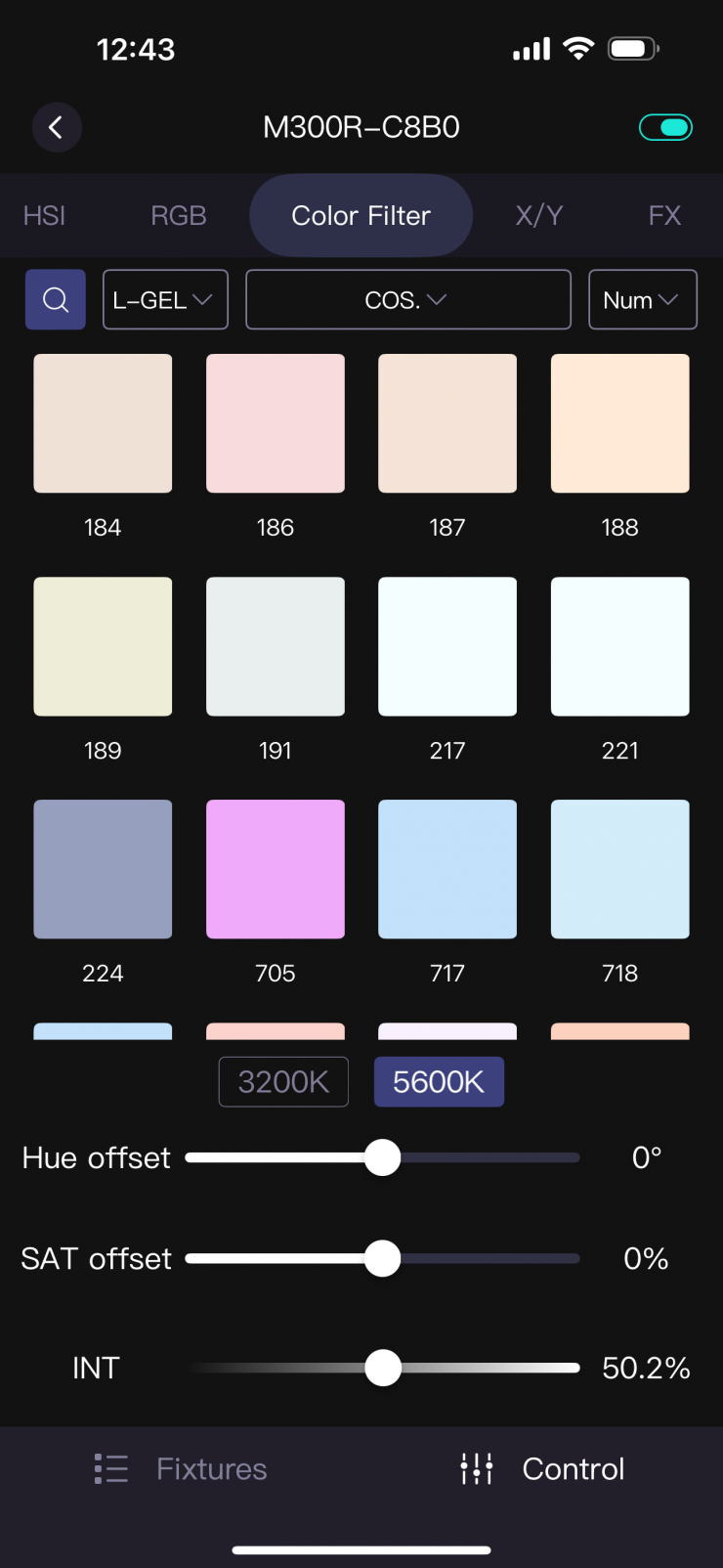Set the source to 3200K
This screenshot has width=723, height=1568.
[283, 1081]
